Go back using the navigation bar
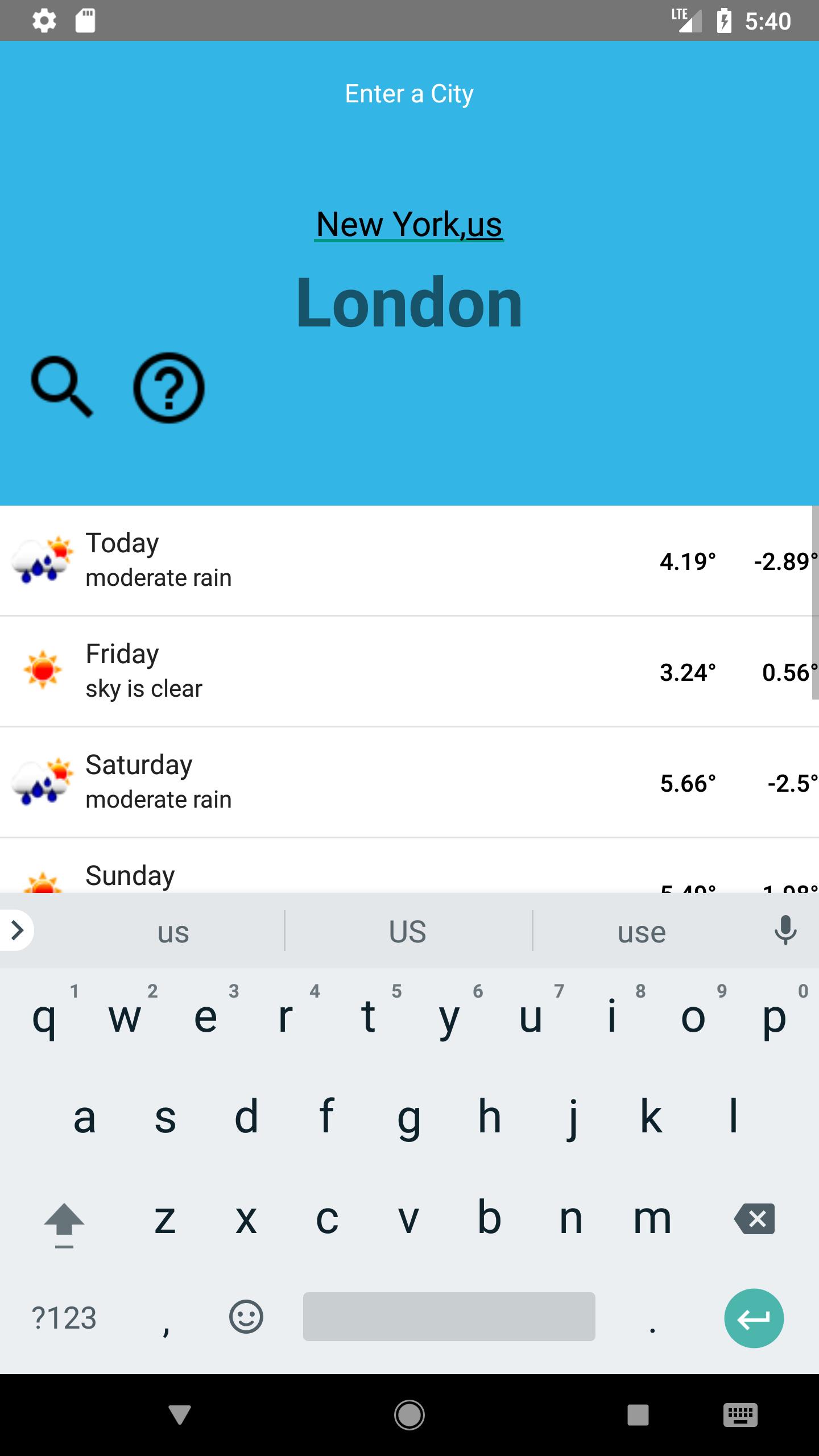The width and height of the screenshot is (819, 1456). coord(180,1414)
